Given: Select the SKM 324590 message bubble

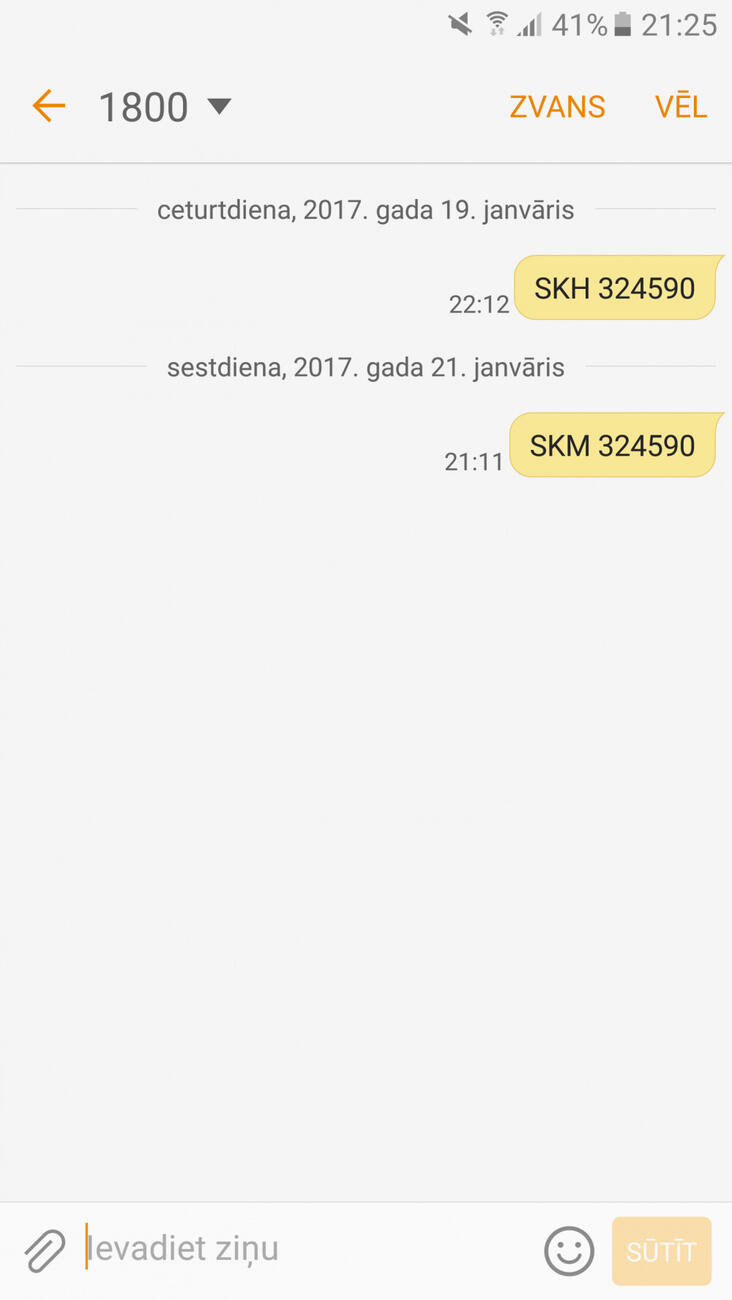Looking at the screenshot, I should point(612,446).
